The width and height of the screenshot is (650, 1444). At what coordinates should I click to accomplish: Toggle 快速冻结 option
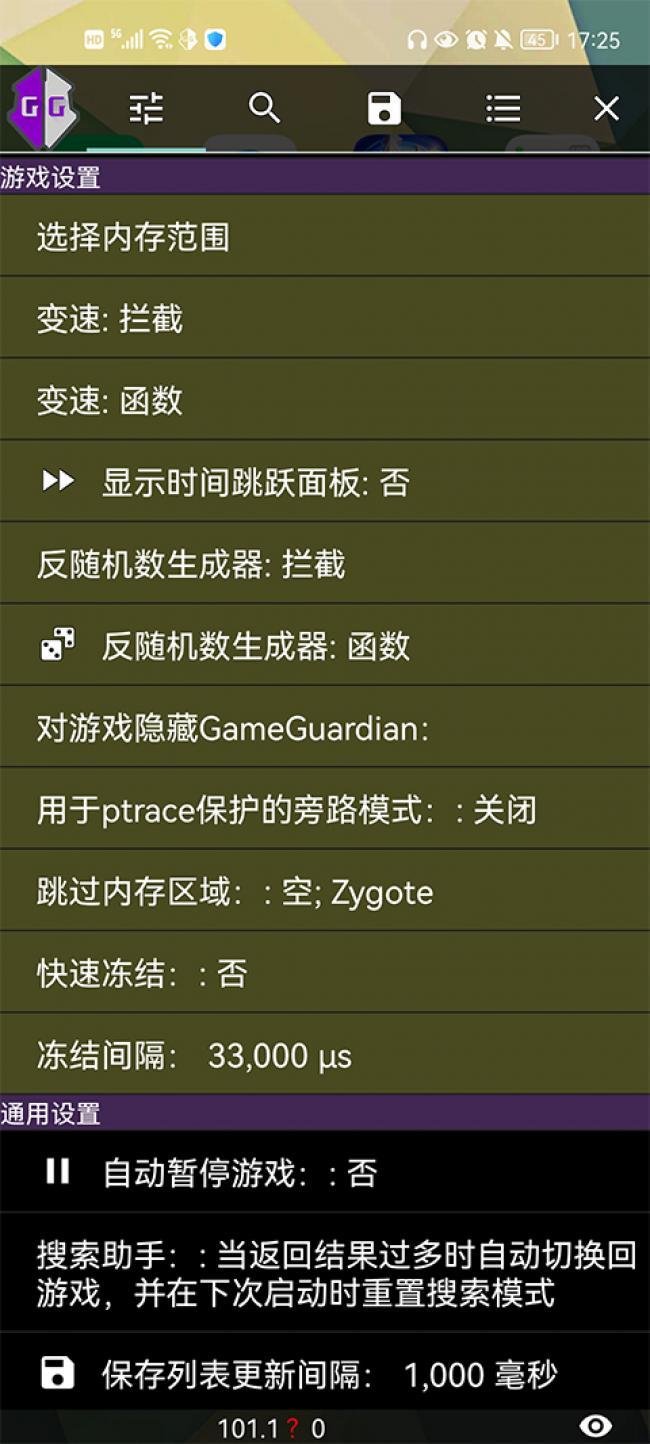pos(325,974)
